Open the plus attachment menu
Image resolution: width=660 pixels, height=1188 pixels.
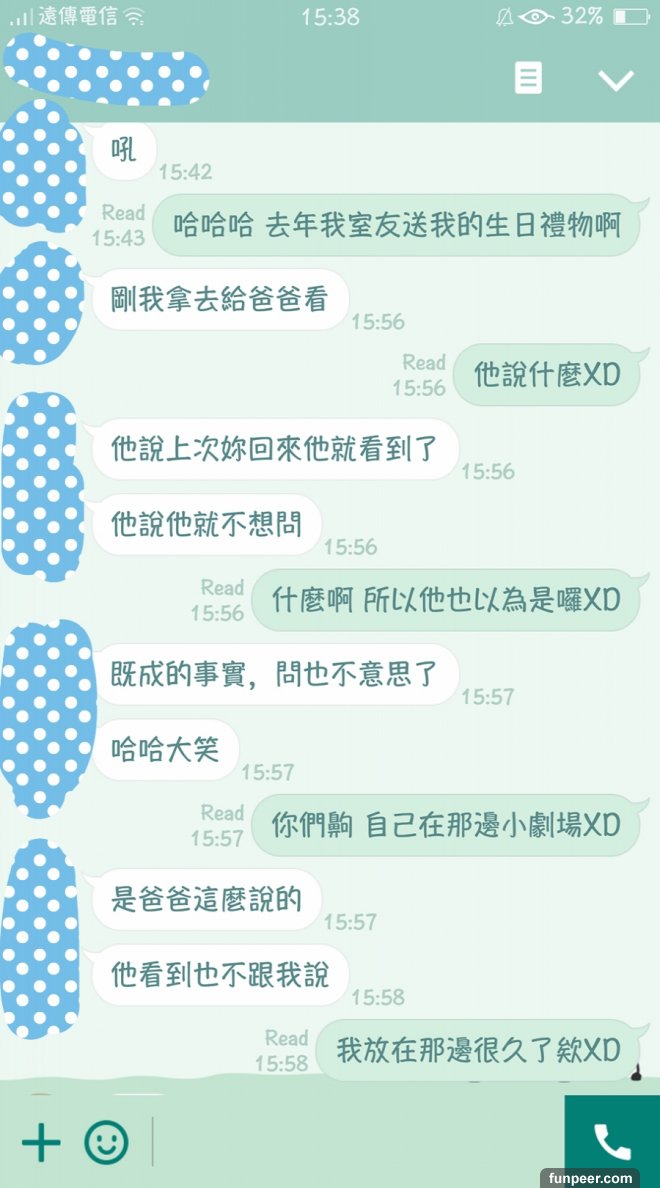[x=41, y=1142]
